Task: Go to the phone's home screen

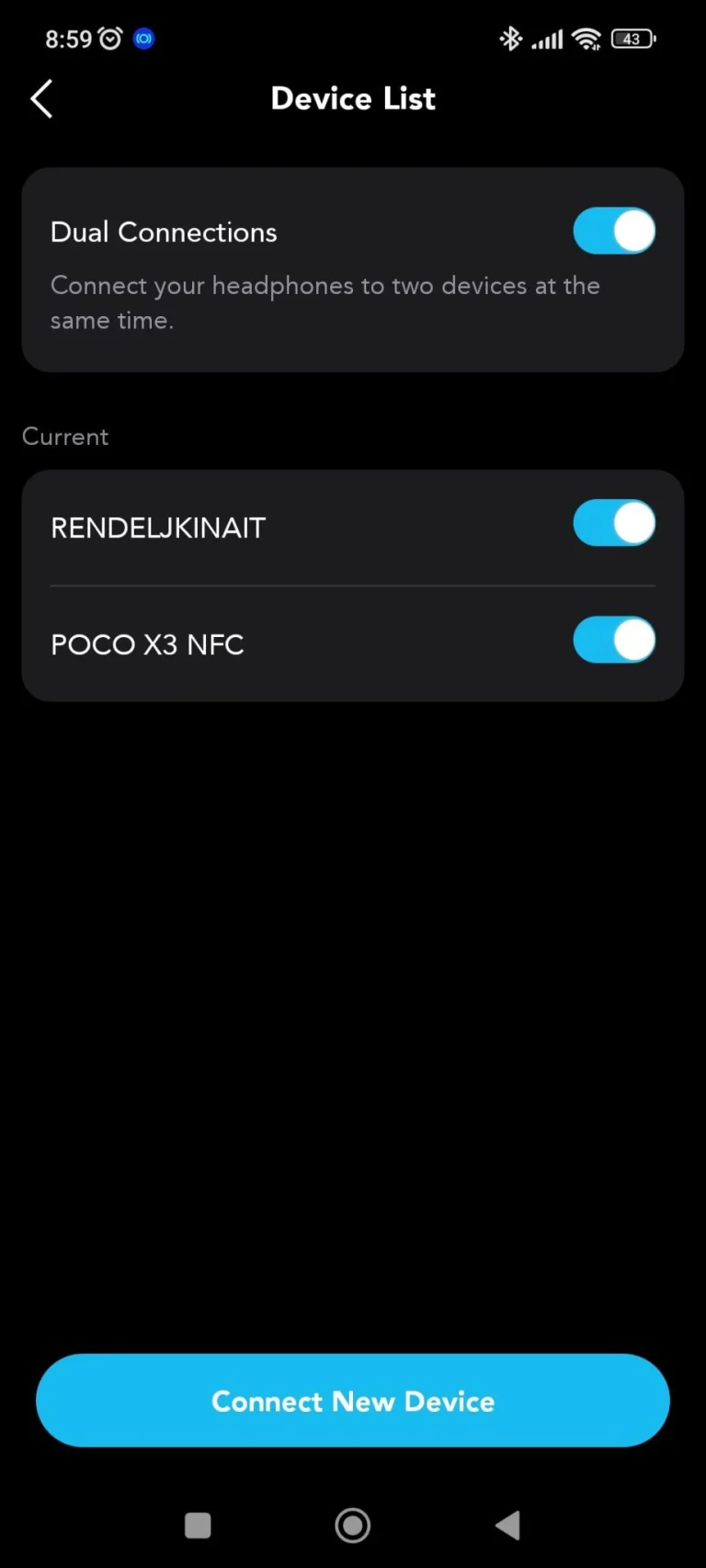Action: (x=353, y=1526)
